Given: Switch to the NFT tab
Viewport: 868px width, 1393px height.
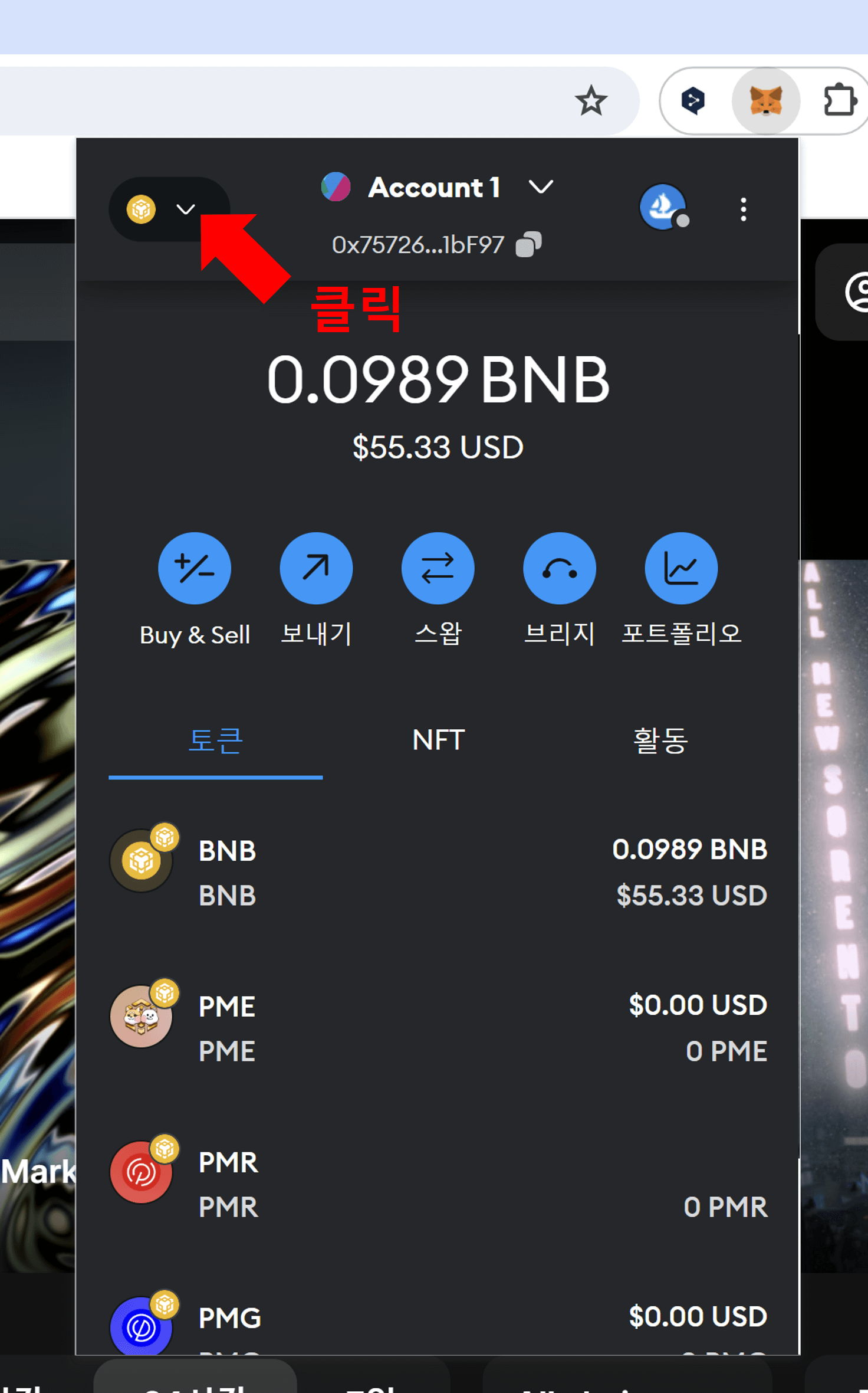Looking at the screenshot, I should (x=436, y=740).
